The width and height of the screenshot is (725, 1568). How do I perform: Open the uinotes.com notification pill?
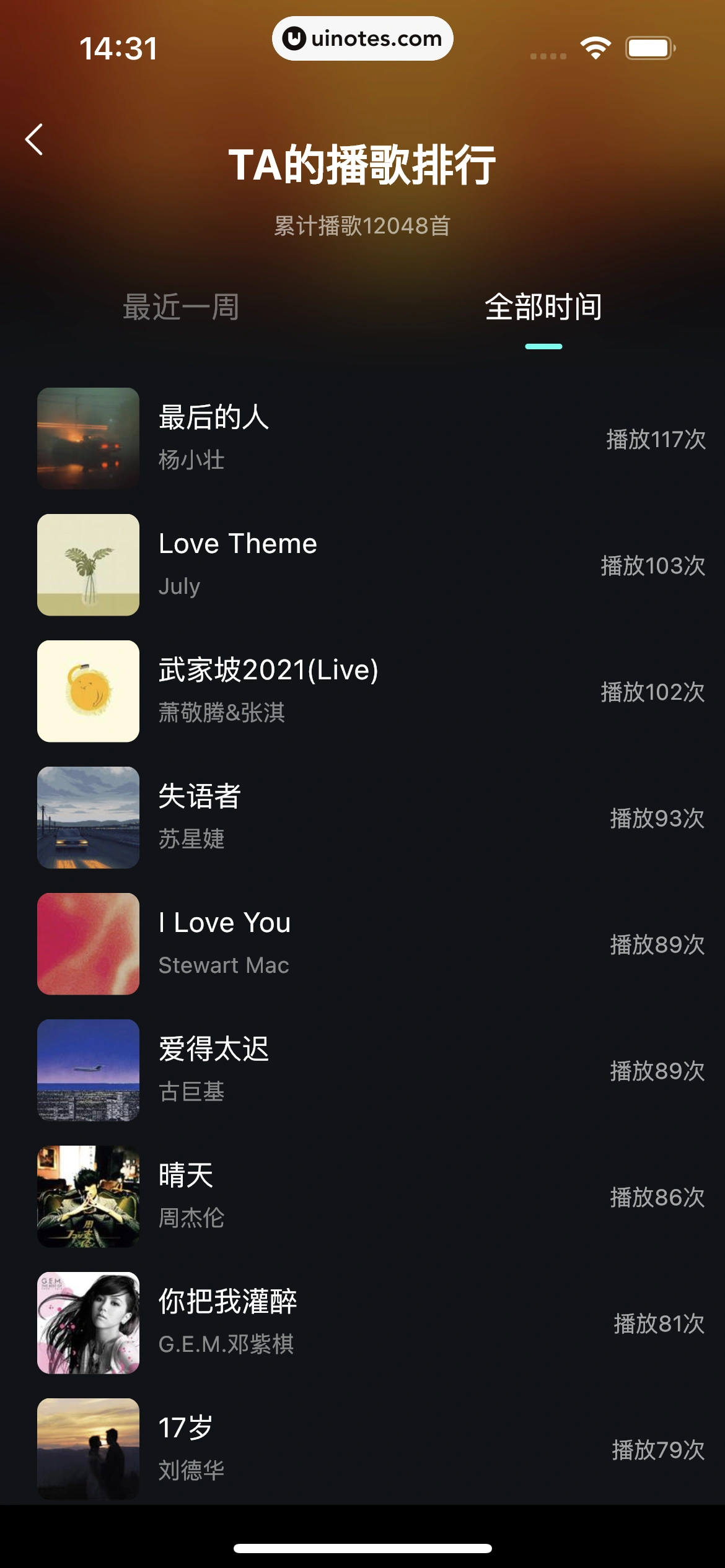coord(362,38)
